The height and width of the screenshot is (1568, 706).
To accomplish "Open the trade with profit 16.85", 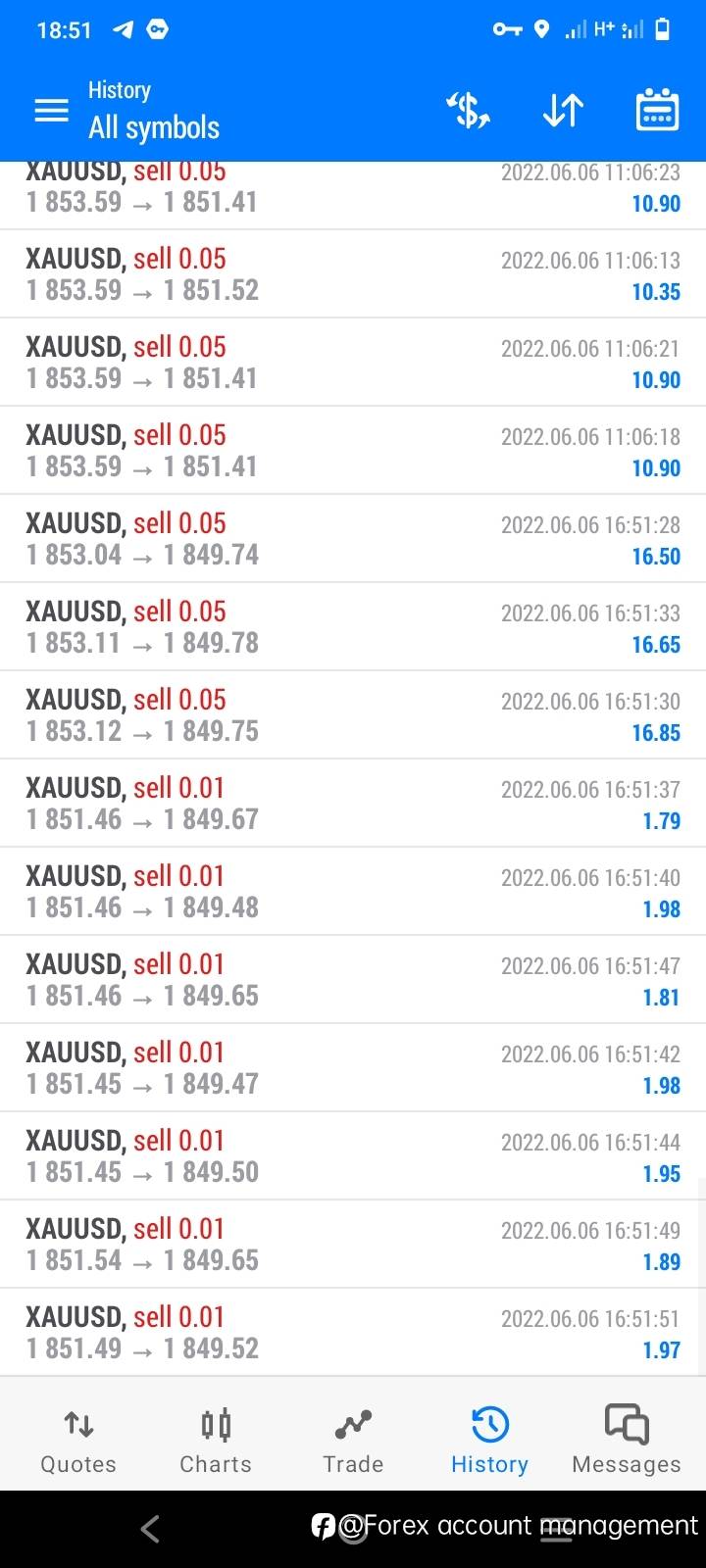I will click(x=353, y=715).
